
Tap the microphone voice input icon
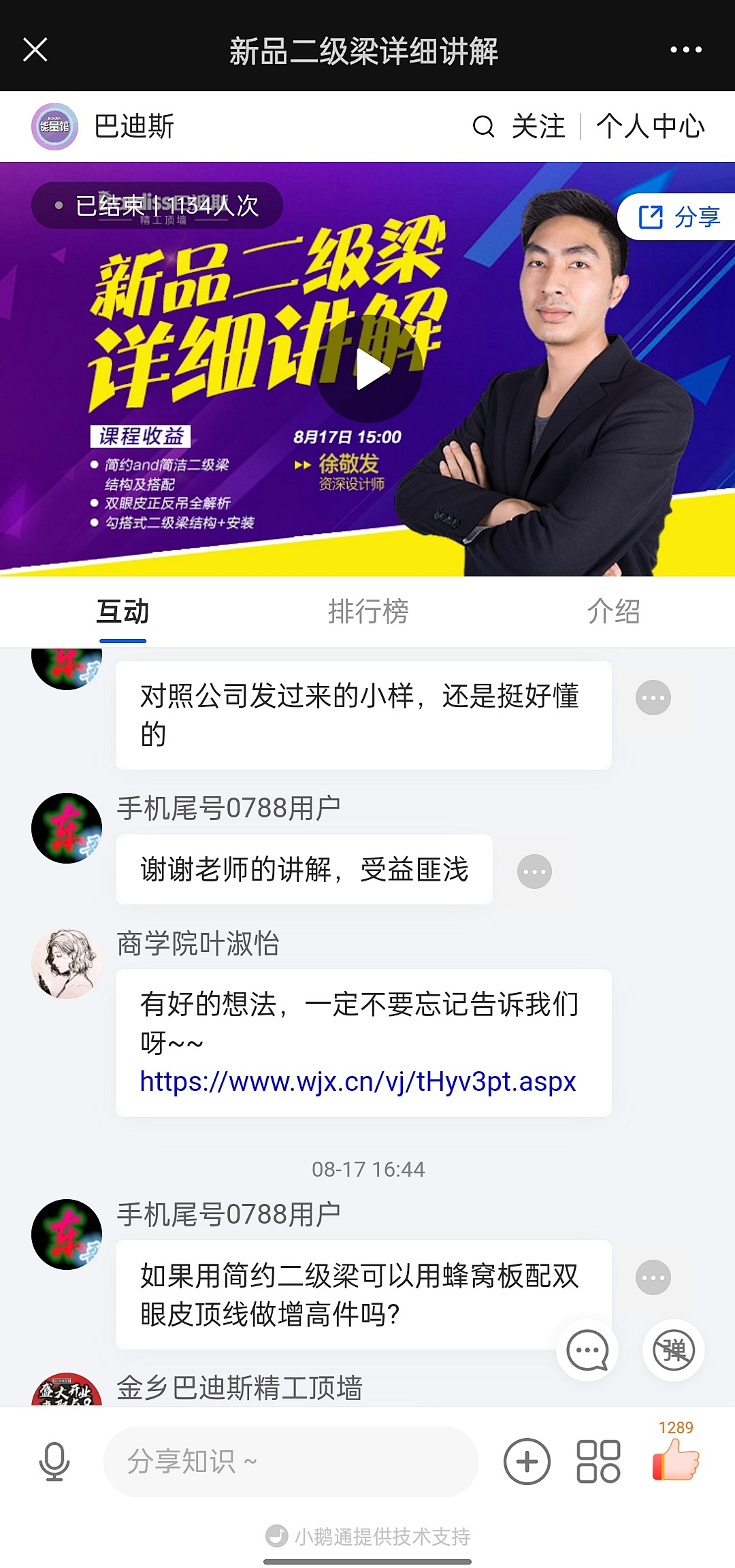(54, 1461)
